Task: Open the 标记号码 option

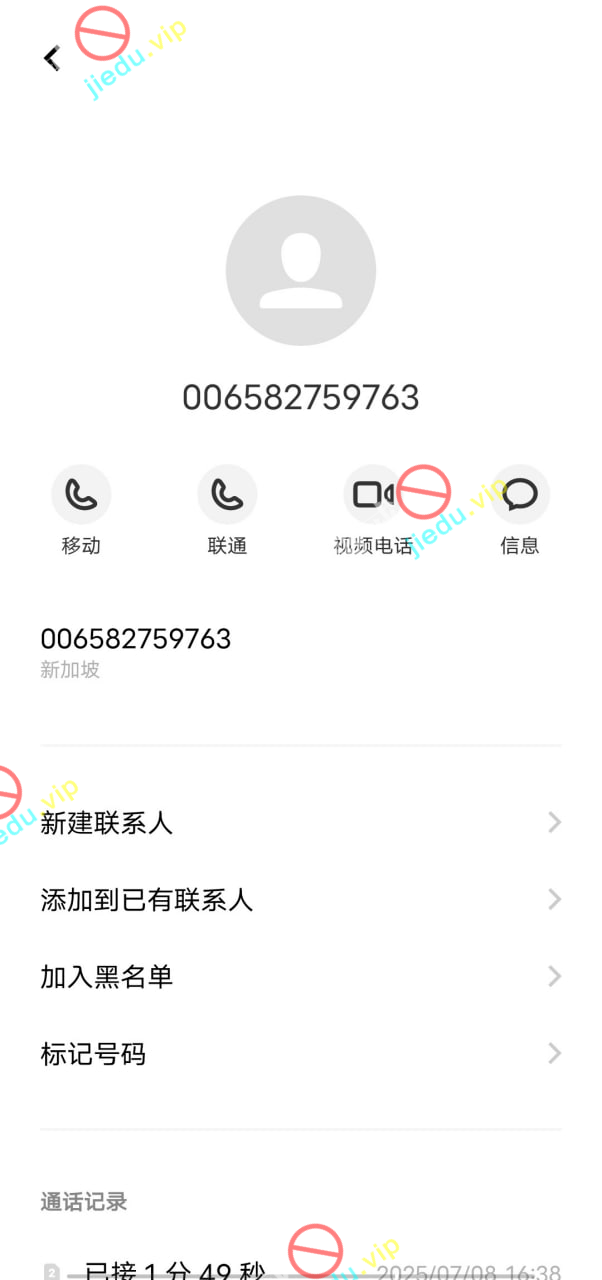Action: (x=300, y=1054)
